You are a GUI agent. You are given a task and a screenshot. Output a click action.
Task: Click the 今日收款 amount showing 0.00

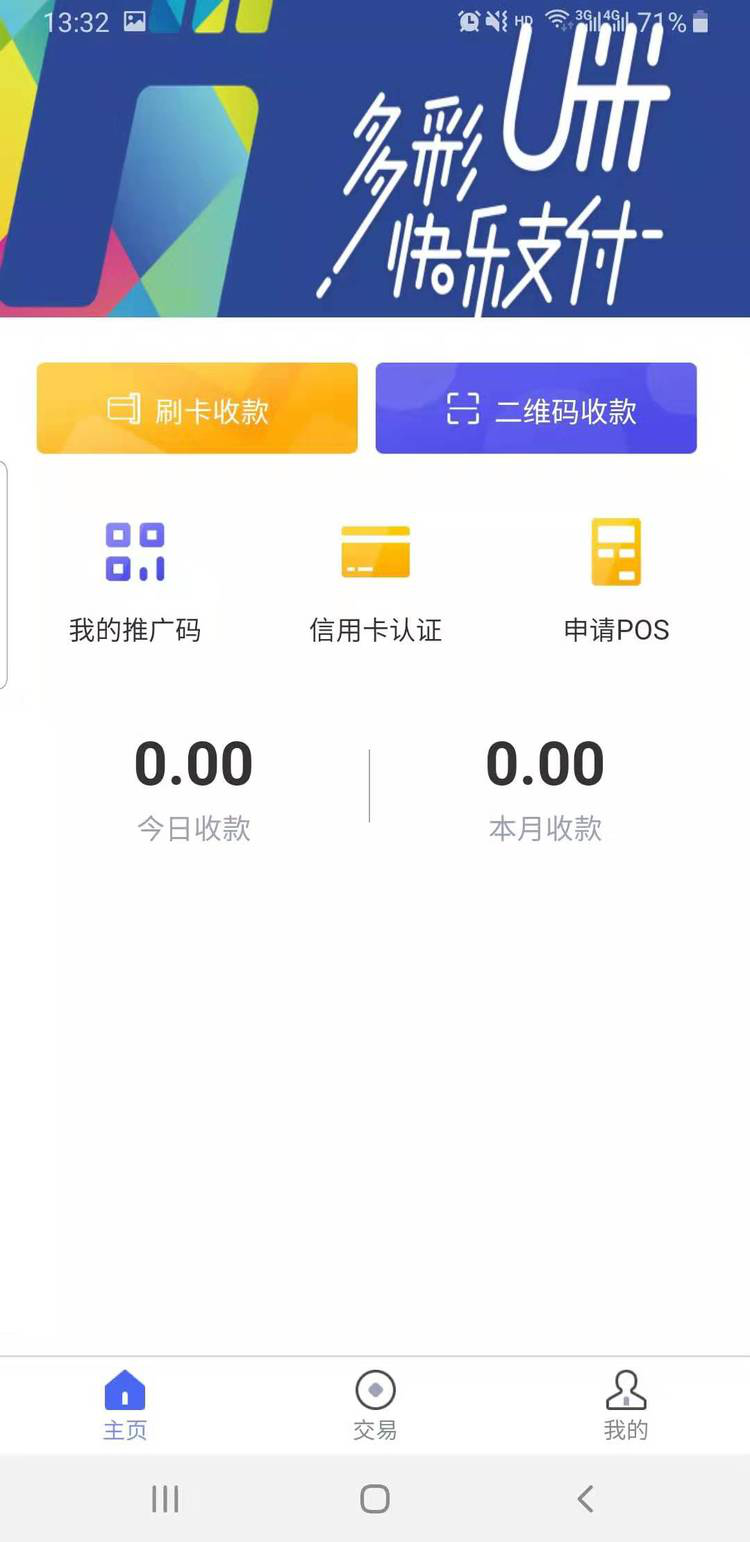tap(194, 763)
